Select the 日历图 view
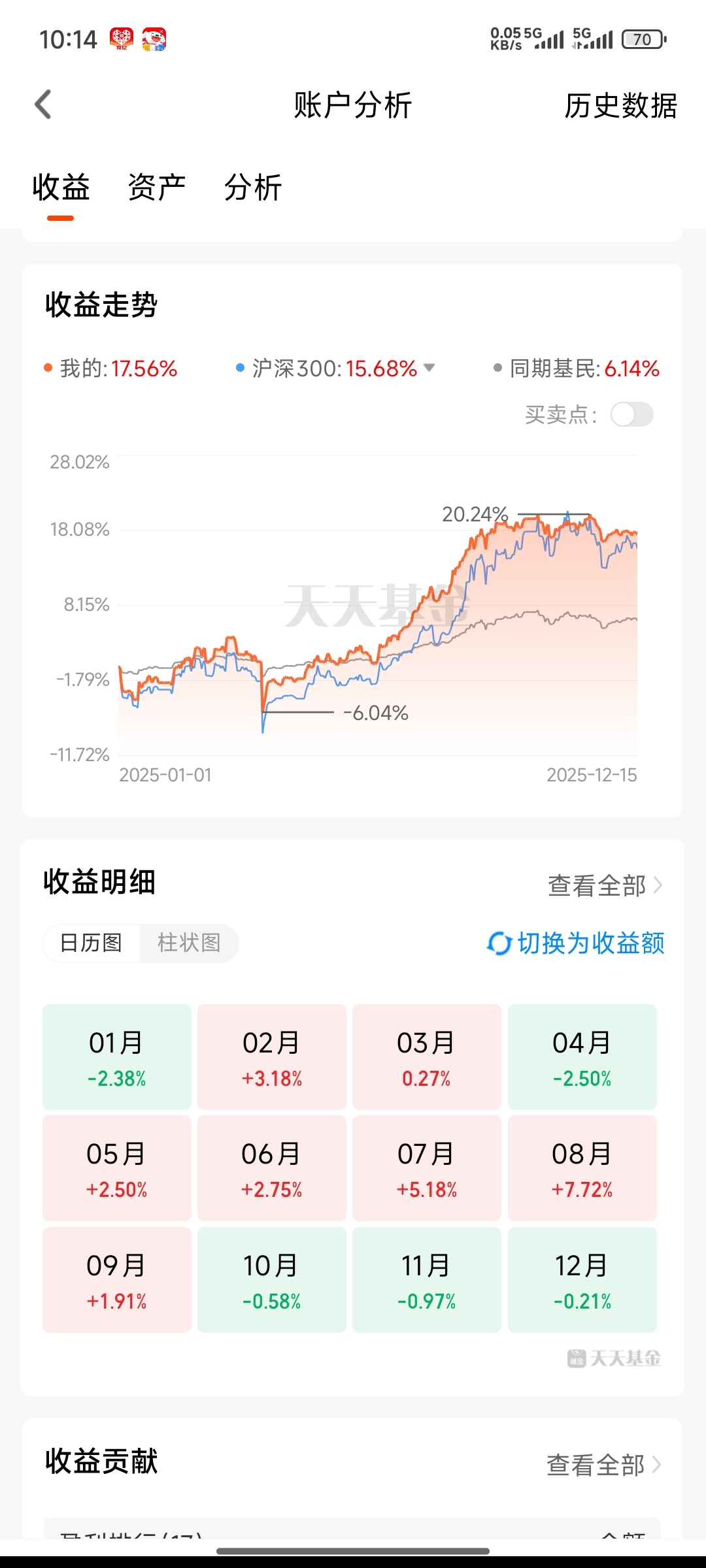706x1568 pixels. click(92, 943)
